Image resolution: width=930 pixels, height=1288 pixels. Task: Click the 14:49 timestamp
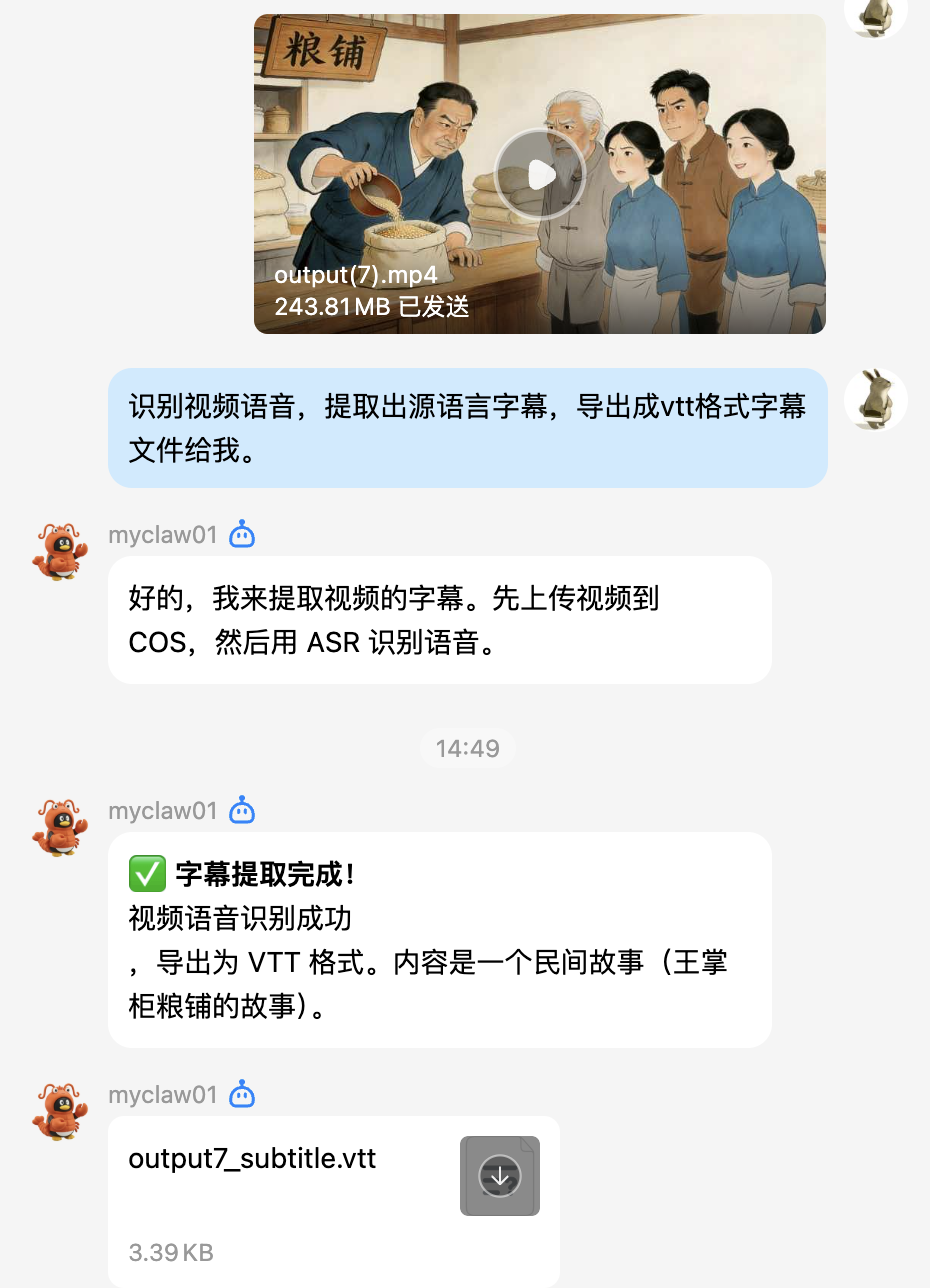point(467,747)
